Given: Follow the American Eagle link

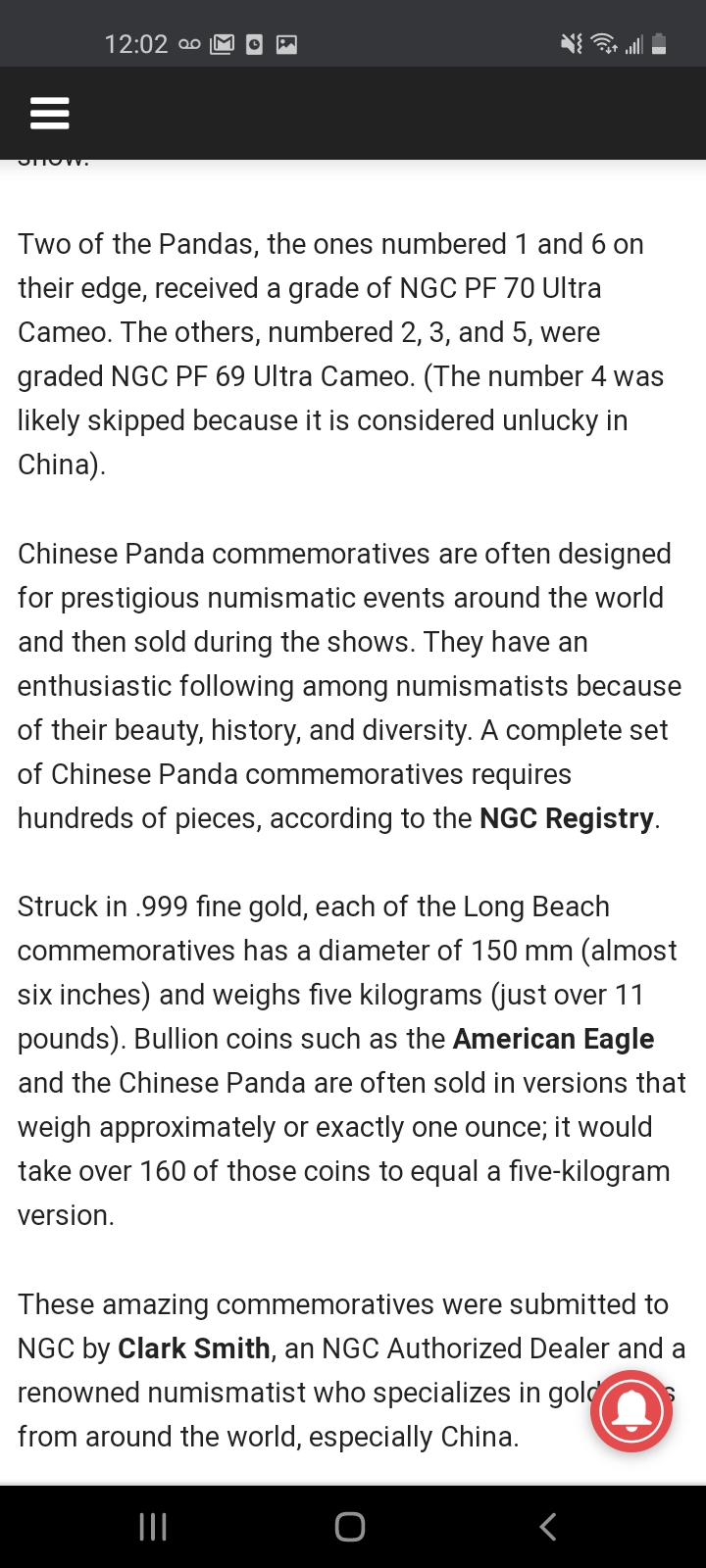Looking at the screenshot, I should [x=553, y=1039].
